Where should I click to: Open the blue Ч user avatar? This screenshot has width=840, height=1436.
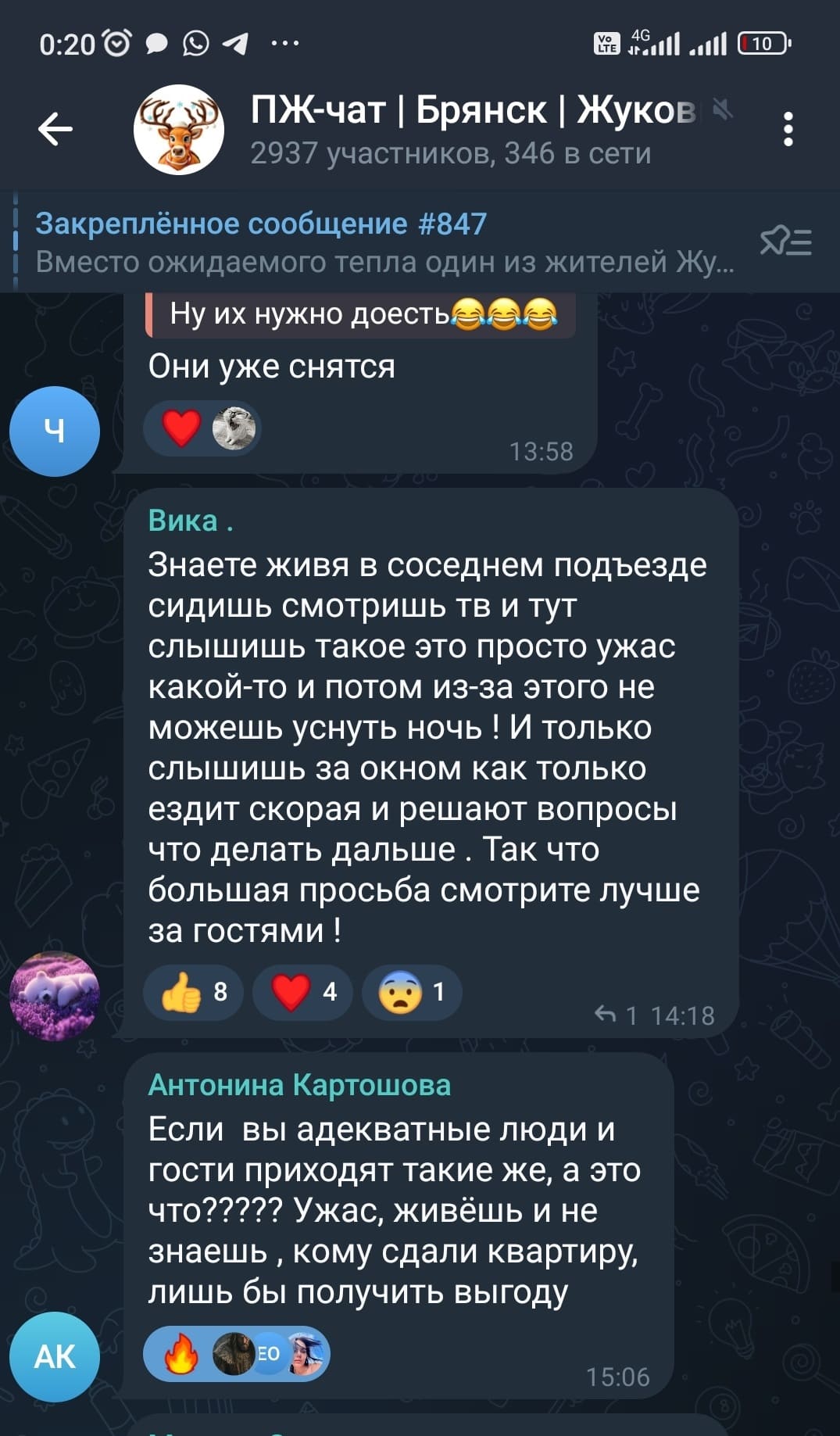55,432
